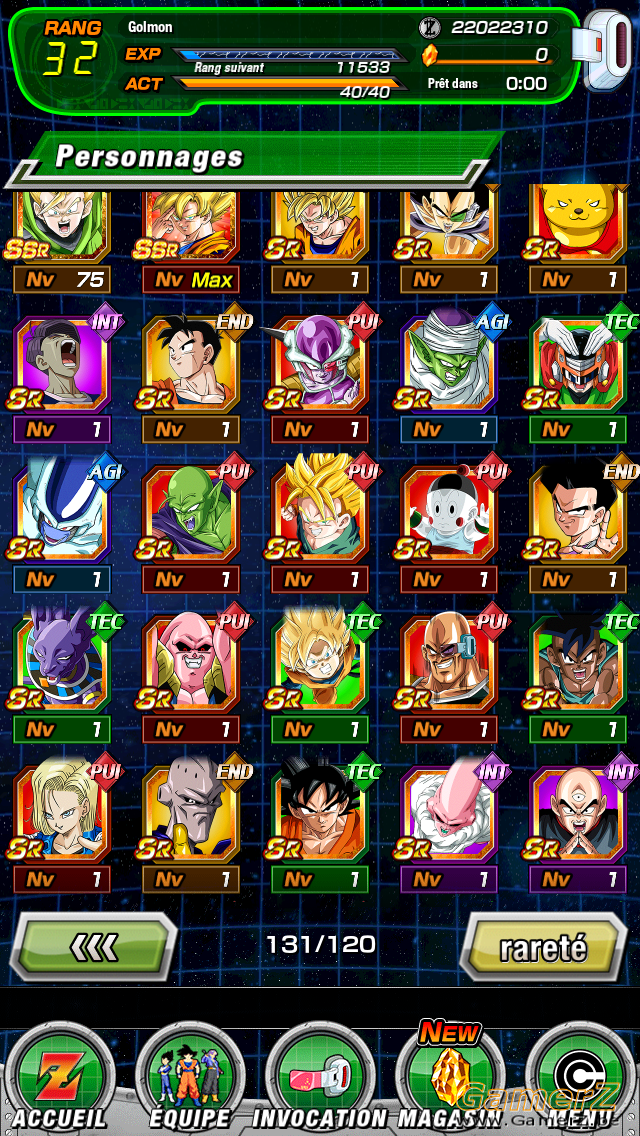Go to the ACCUEIL home tab
640x1136 pixels.
pyautogui.click(x=58, y=1078)
